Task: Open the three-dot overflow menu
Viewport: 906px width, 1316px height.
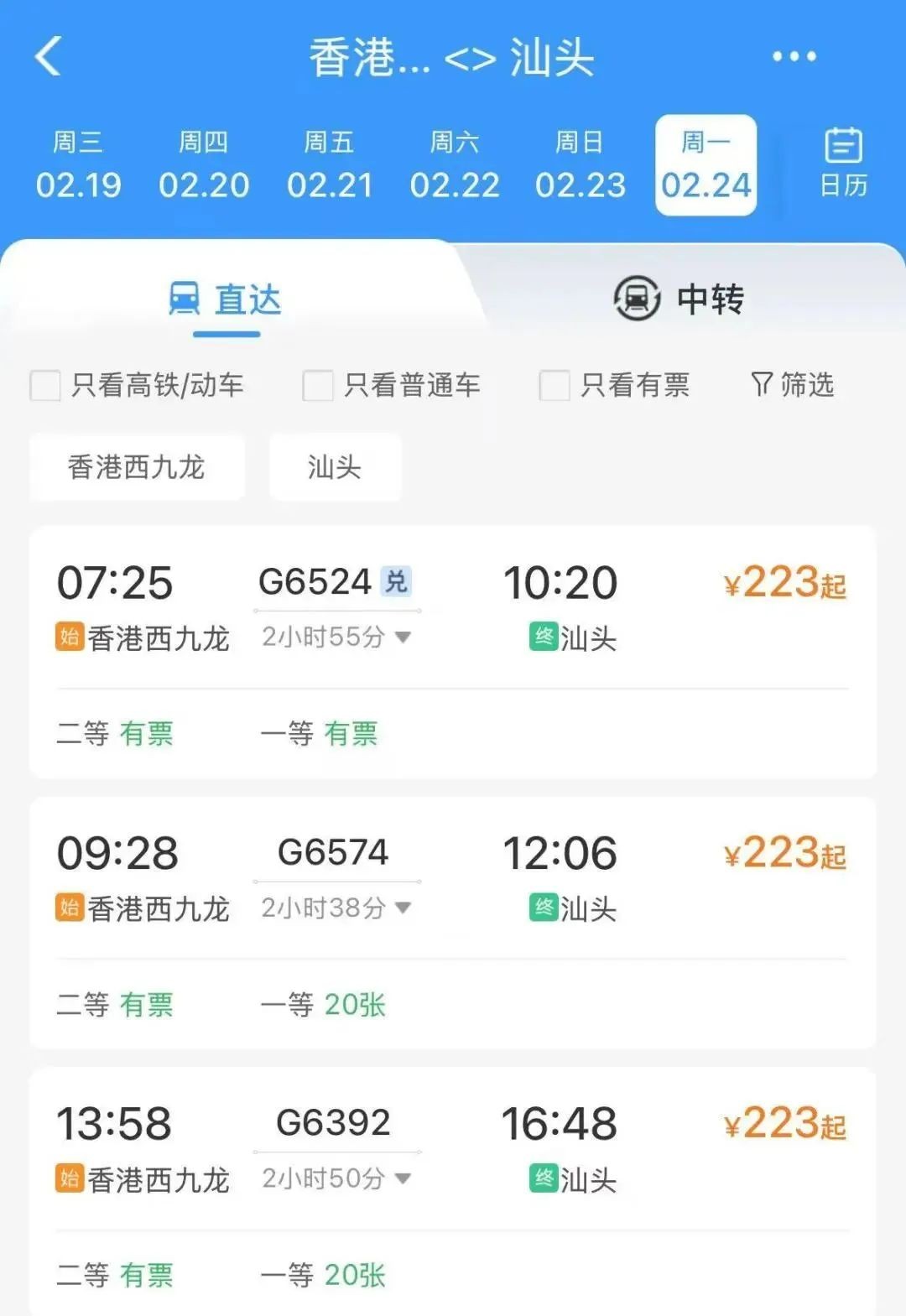Action: pyautogui.click(x=794, y=57)
